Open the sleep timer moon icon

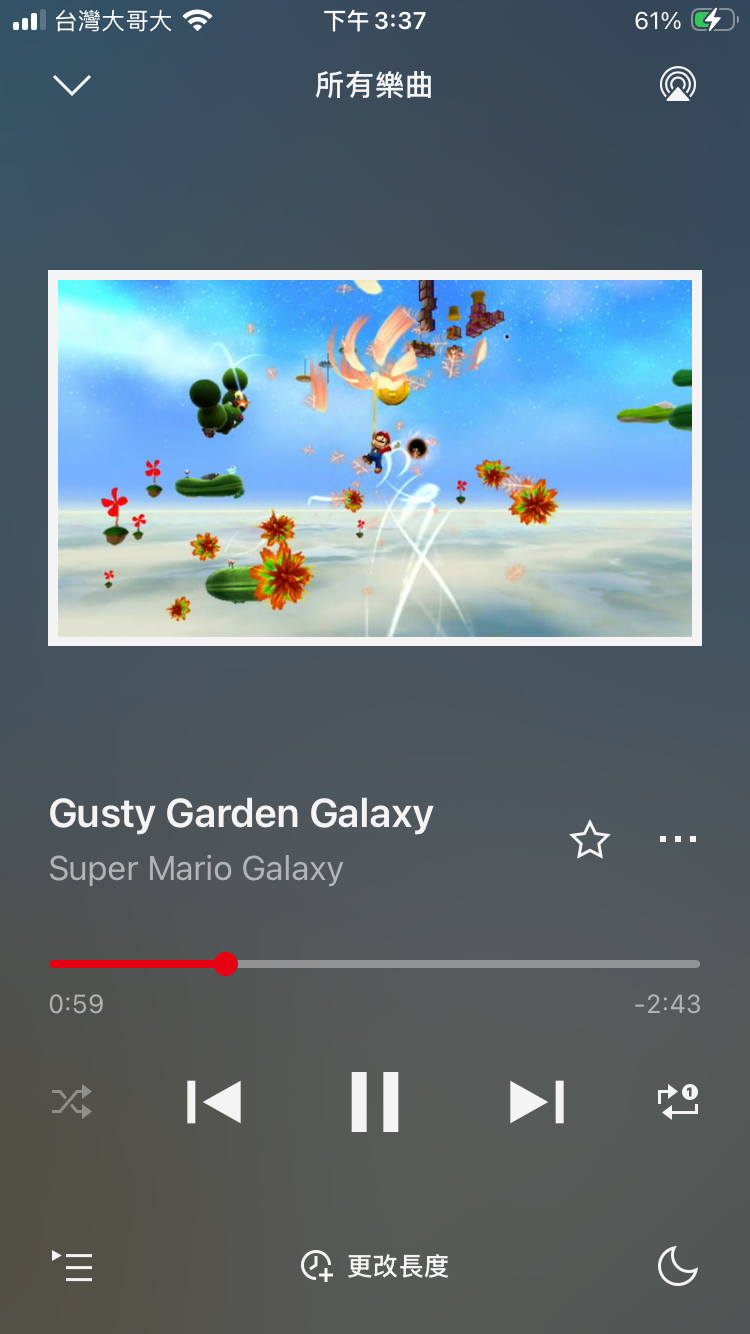(x=678, y=1267)
